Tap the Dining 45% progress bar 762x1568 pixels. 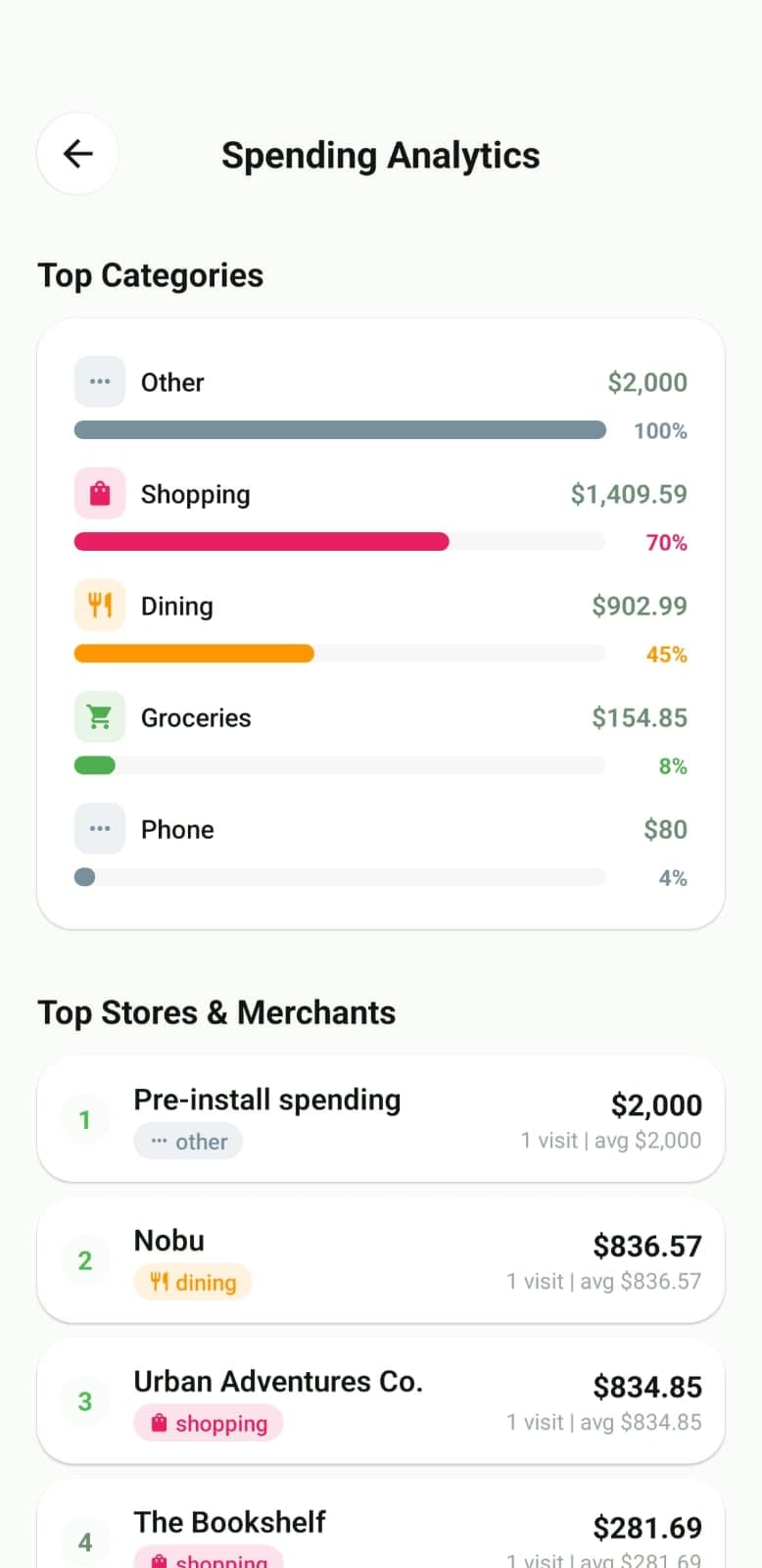tap(339, 653)
